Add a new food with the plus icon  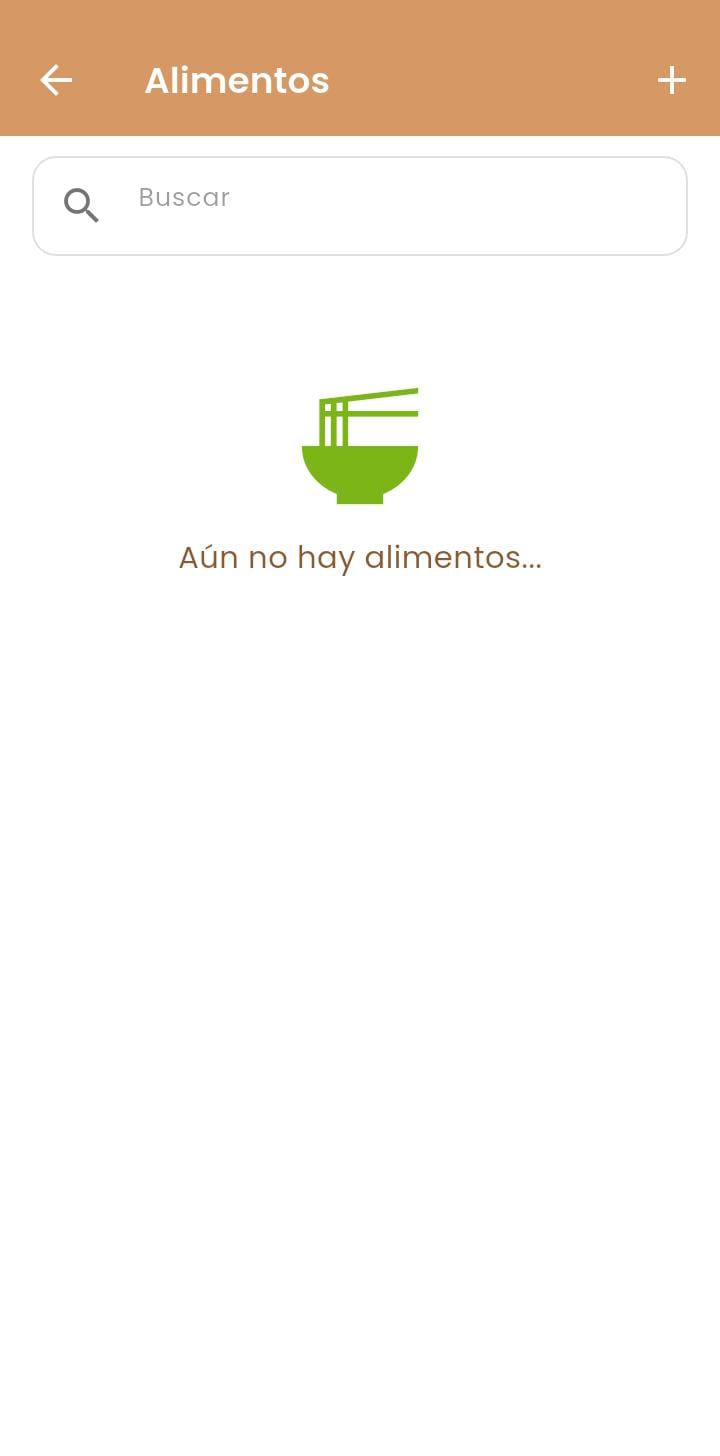[x=672, y=80]
